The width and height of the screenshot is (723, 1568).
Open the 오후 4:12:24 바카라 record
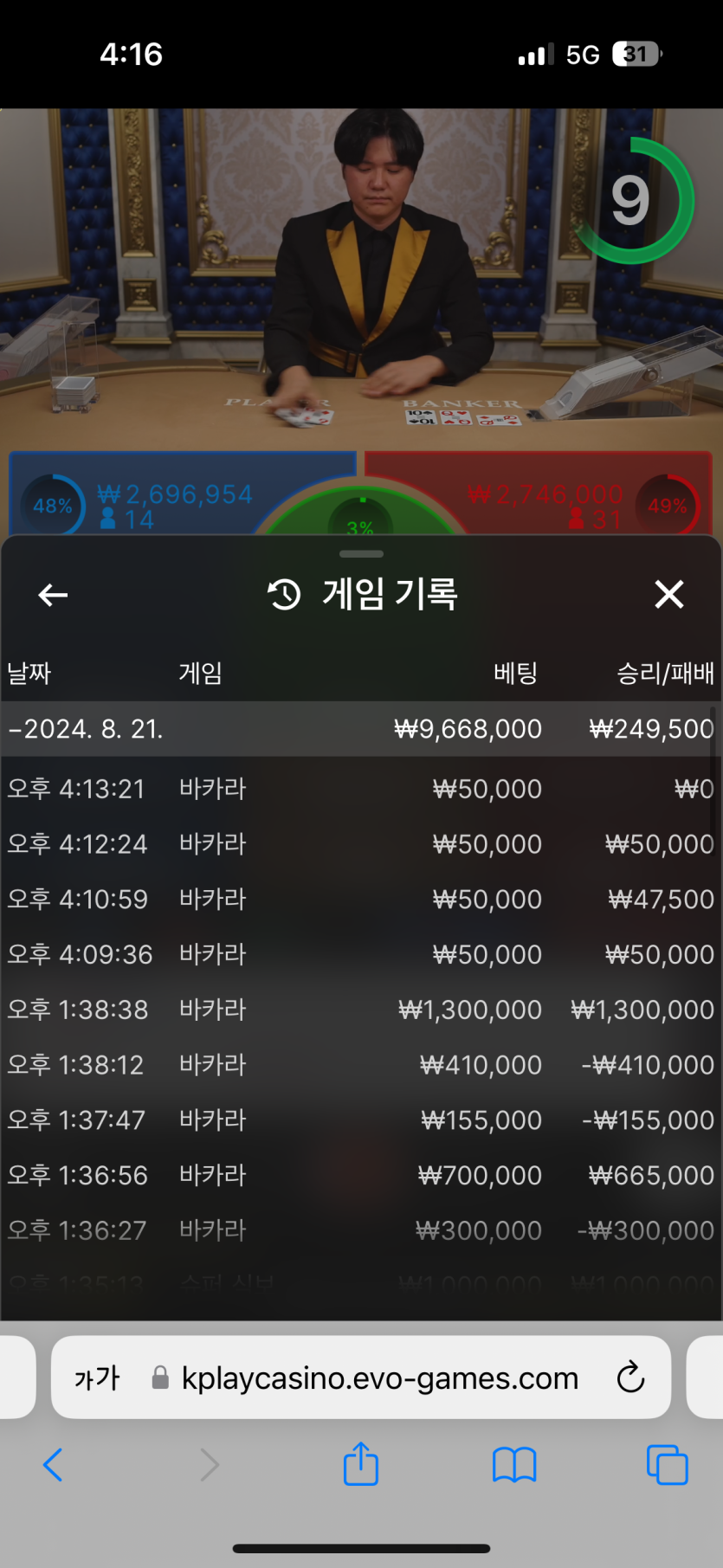coord(360,844)
